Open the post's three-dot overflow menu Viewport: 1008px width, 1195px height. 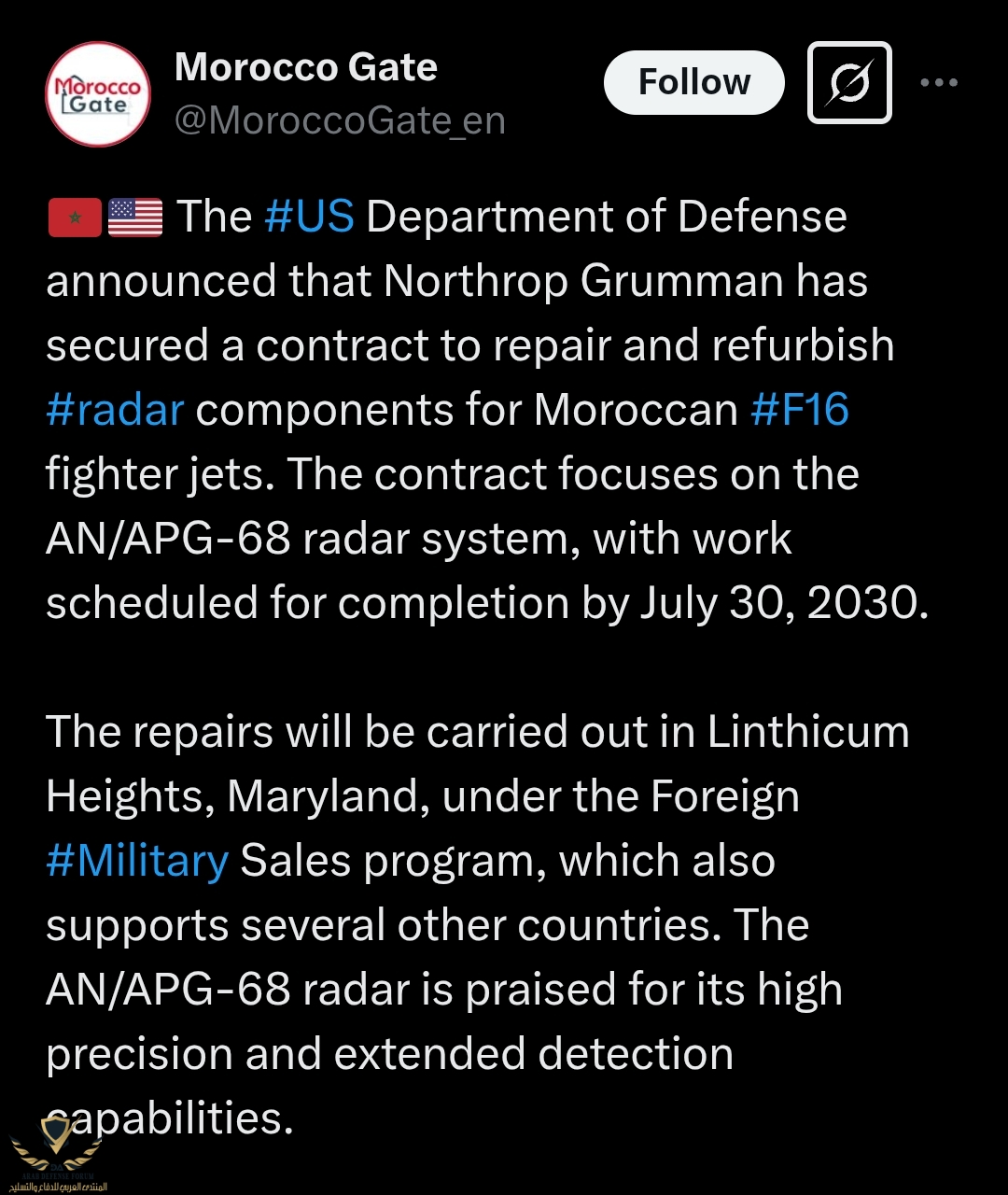[938, 83]
